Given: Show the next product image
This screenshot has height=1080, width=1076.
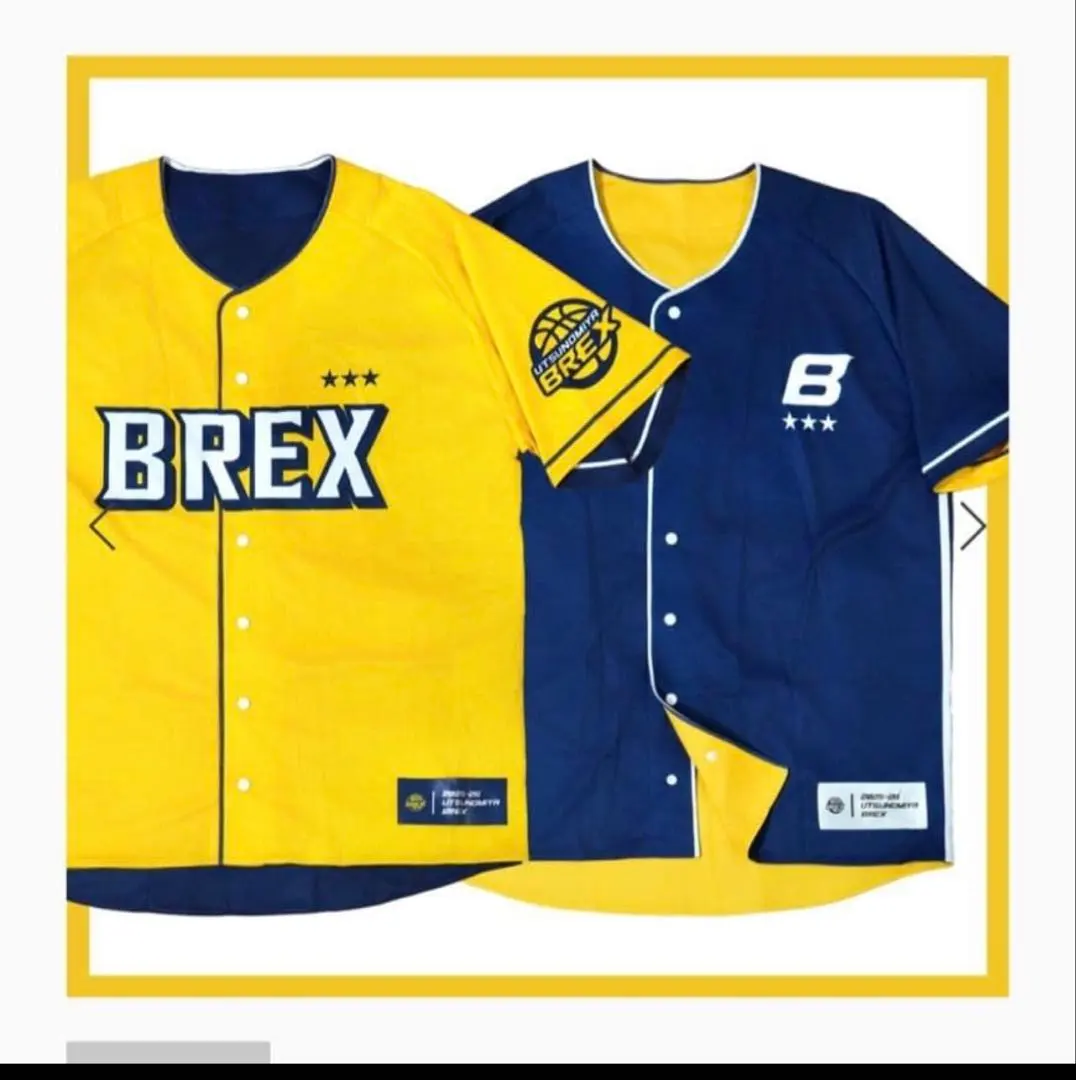Looking at the screenshot, I should 972,526.
